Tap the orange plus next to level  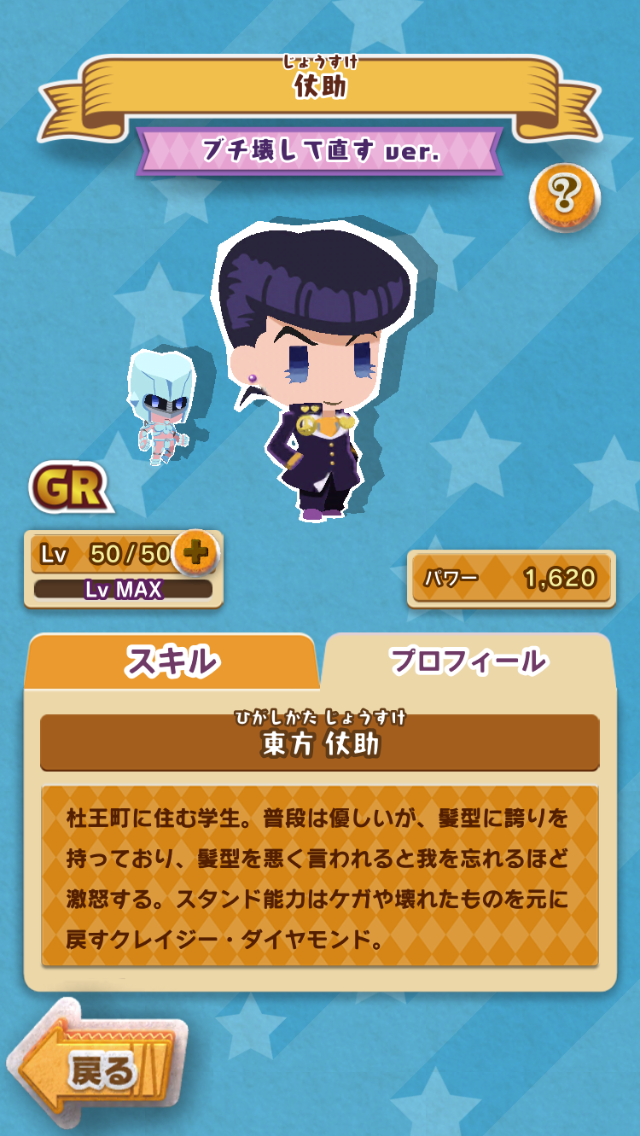[x=196, y=552]
